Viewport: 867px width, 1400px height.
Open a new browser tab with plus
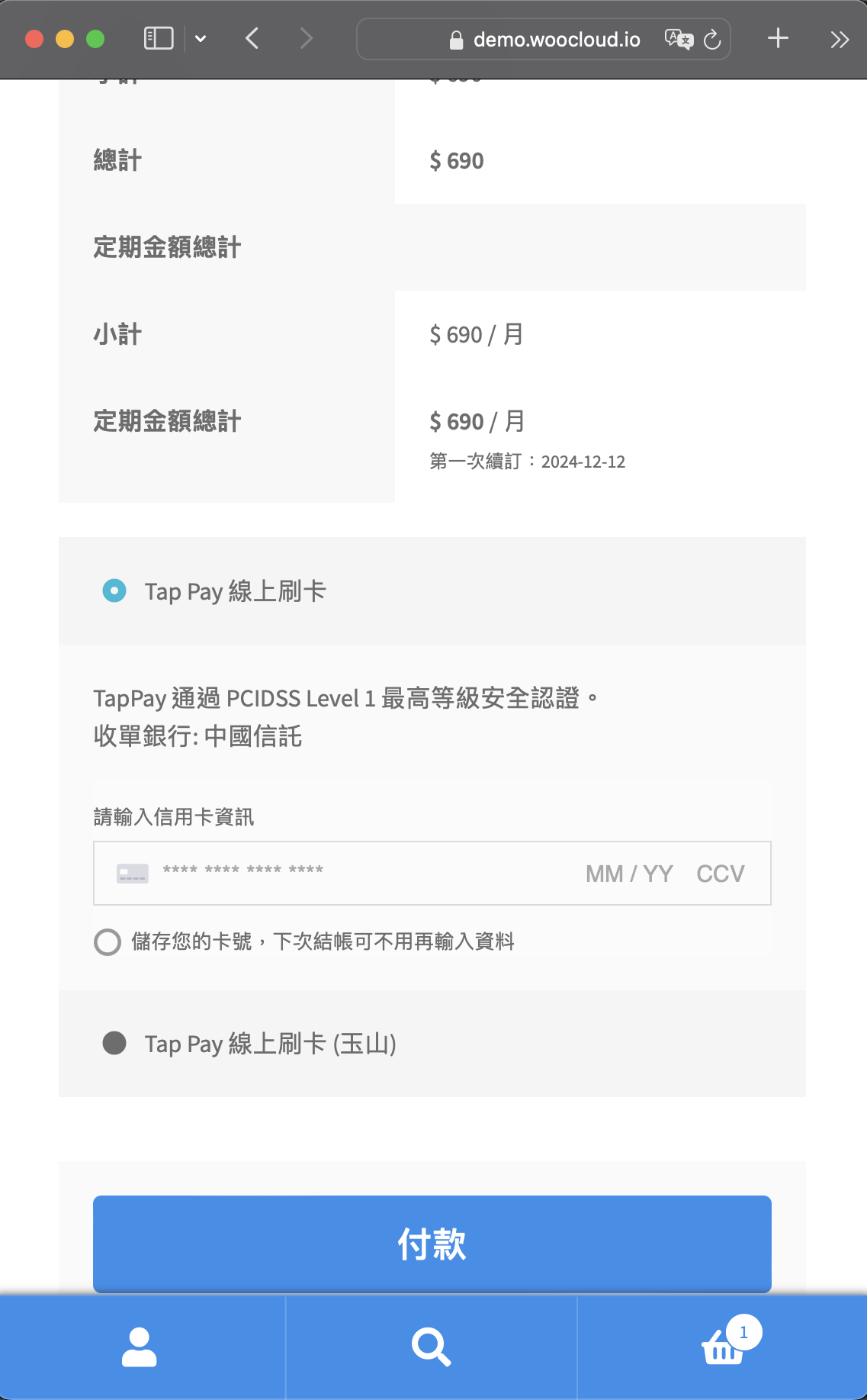(x=778, y=38)
